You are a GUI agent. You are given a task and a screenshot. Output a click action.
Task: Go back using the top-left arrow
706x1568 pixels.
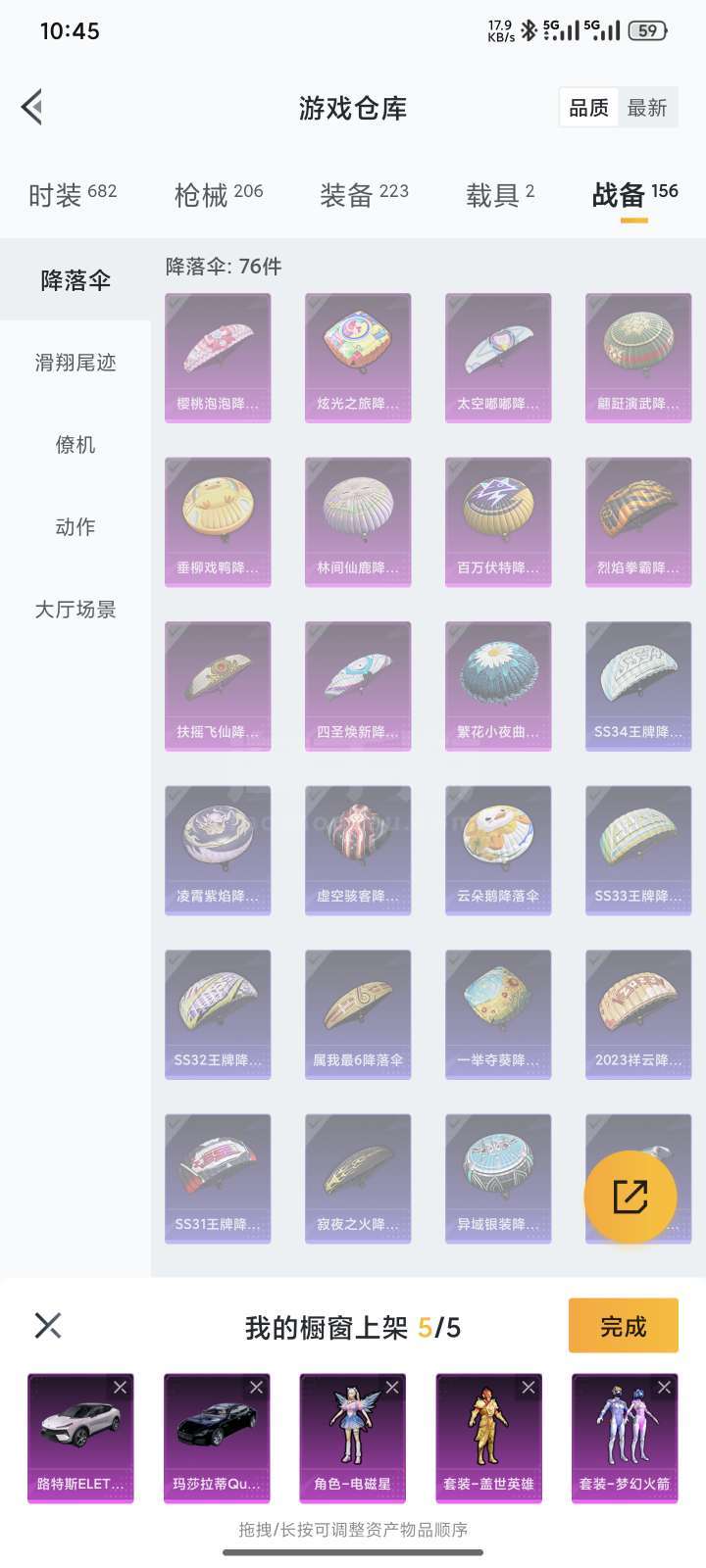click(32, 107)
